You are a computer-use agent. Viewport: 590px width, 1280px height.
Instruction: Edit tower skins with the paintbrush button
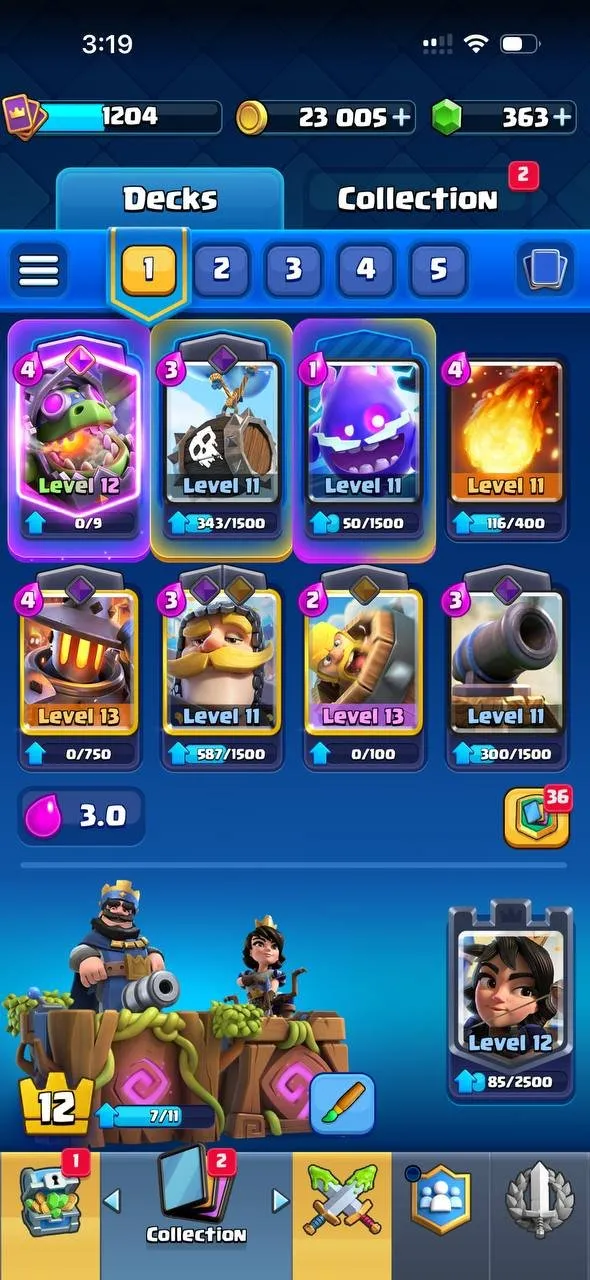point(342,1103)
